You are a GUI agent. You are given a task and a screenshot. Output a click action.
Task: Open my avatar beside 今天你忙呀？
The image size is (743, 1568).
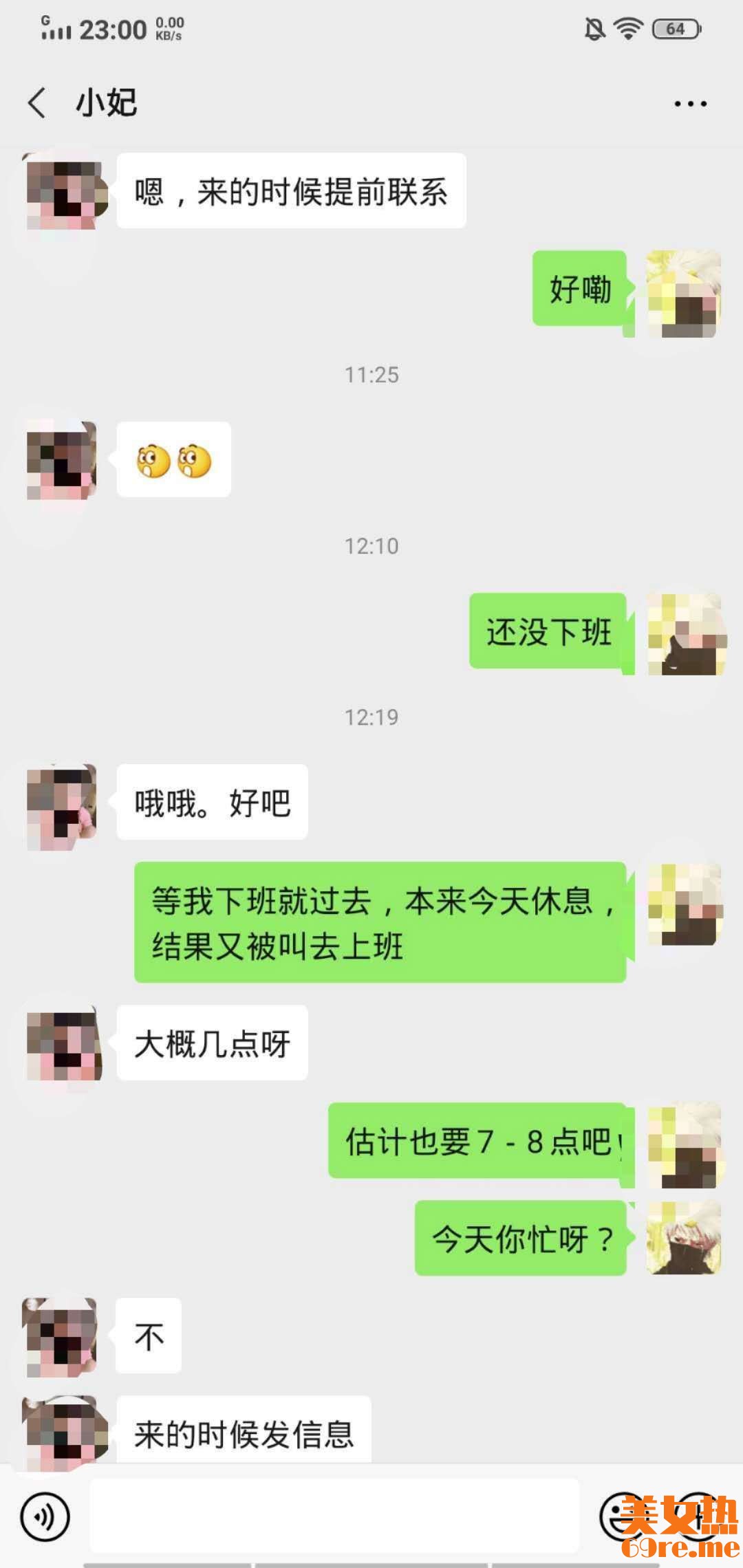click(x=683, y=1238)
